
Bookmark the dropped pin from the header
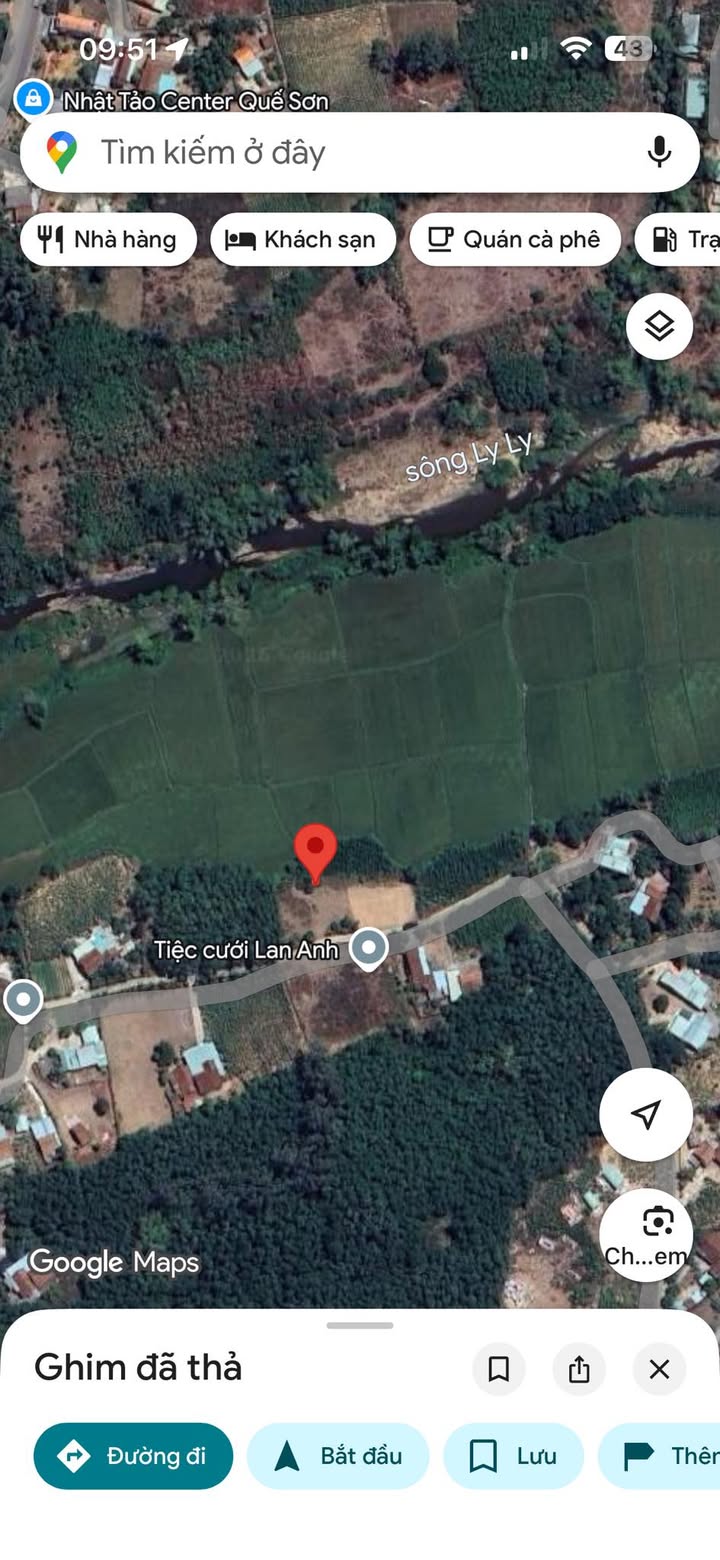point(499,1369)
